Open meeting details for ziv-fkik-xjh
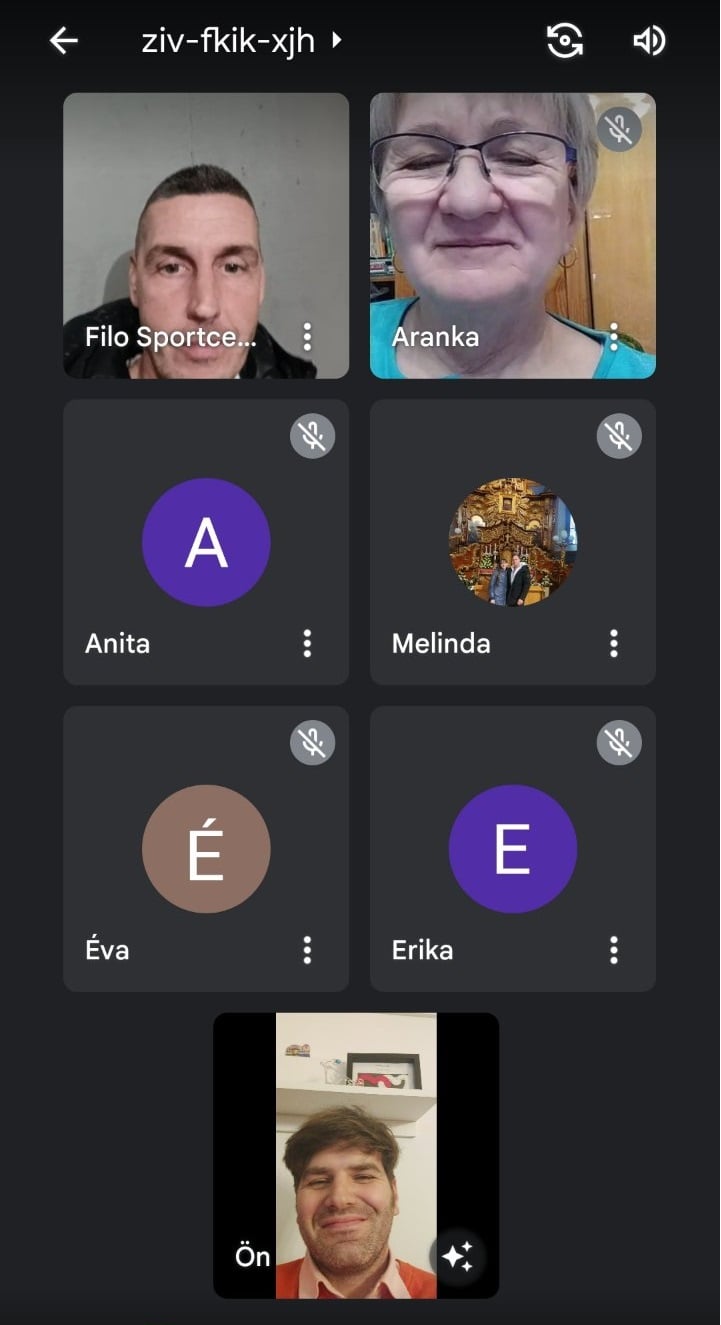Viewport: 721px width, 1325px height. click(x=240, y=40)
